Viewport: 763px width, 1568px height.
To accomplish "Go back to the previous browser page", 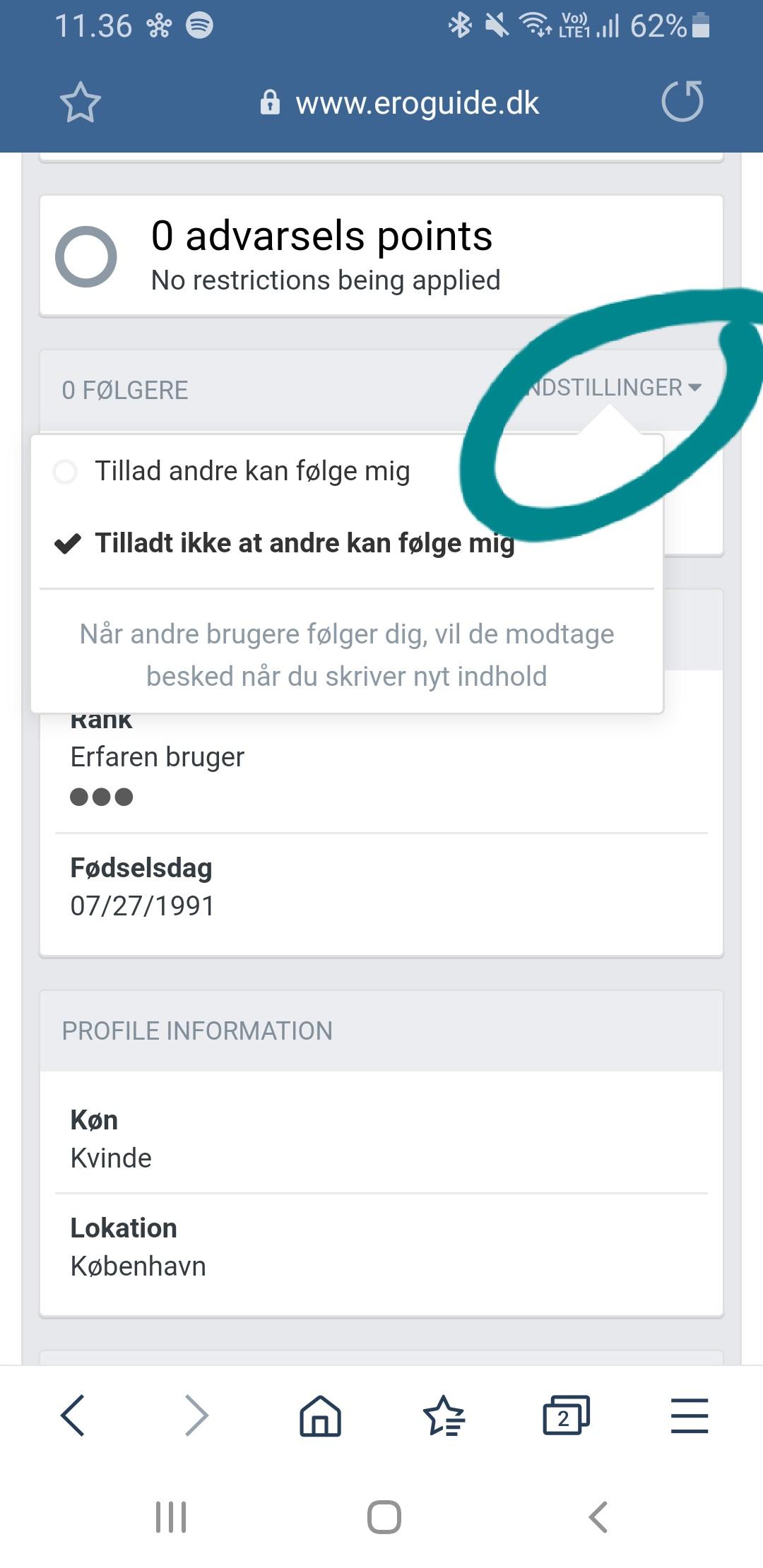I will 73,1415.
